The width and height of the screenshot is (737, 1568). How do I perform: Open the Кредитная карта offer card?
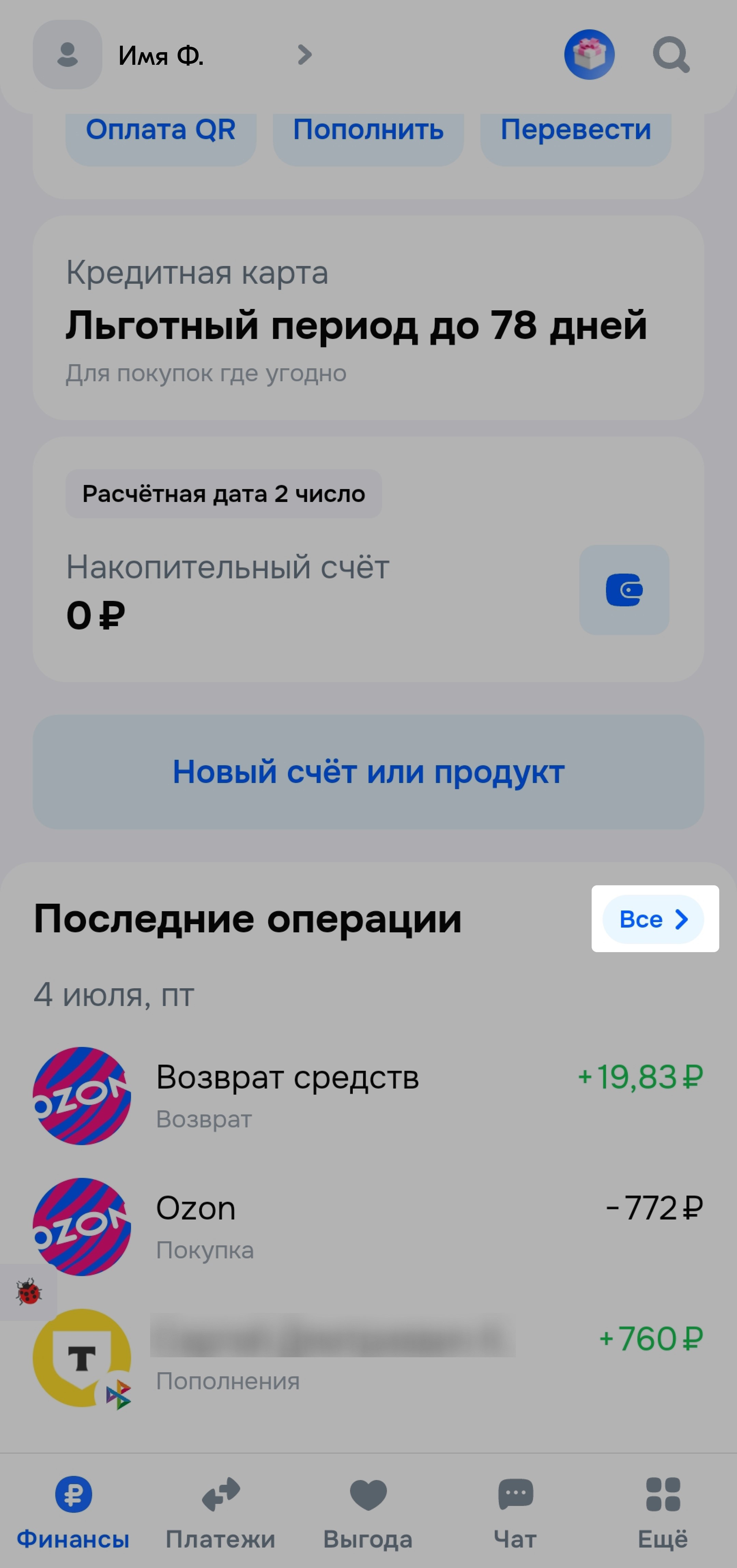(369, 317)
